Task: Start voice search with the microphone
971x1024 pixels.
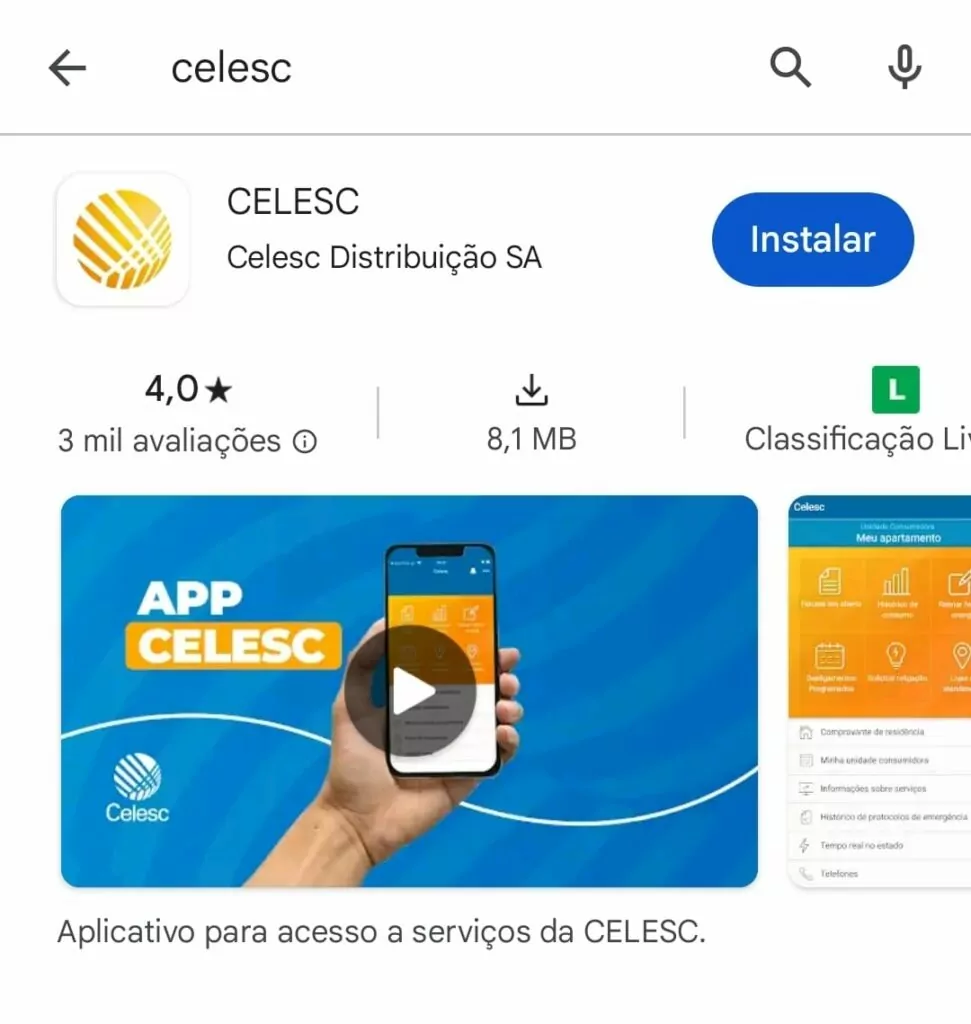Action: point(904,69)
